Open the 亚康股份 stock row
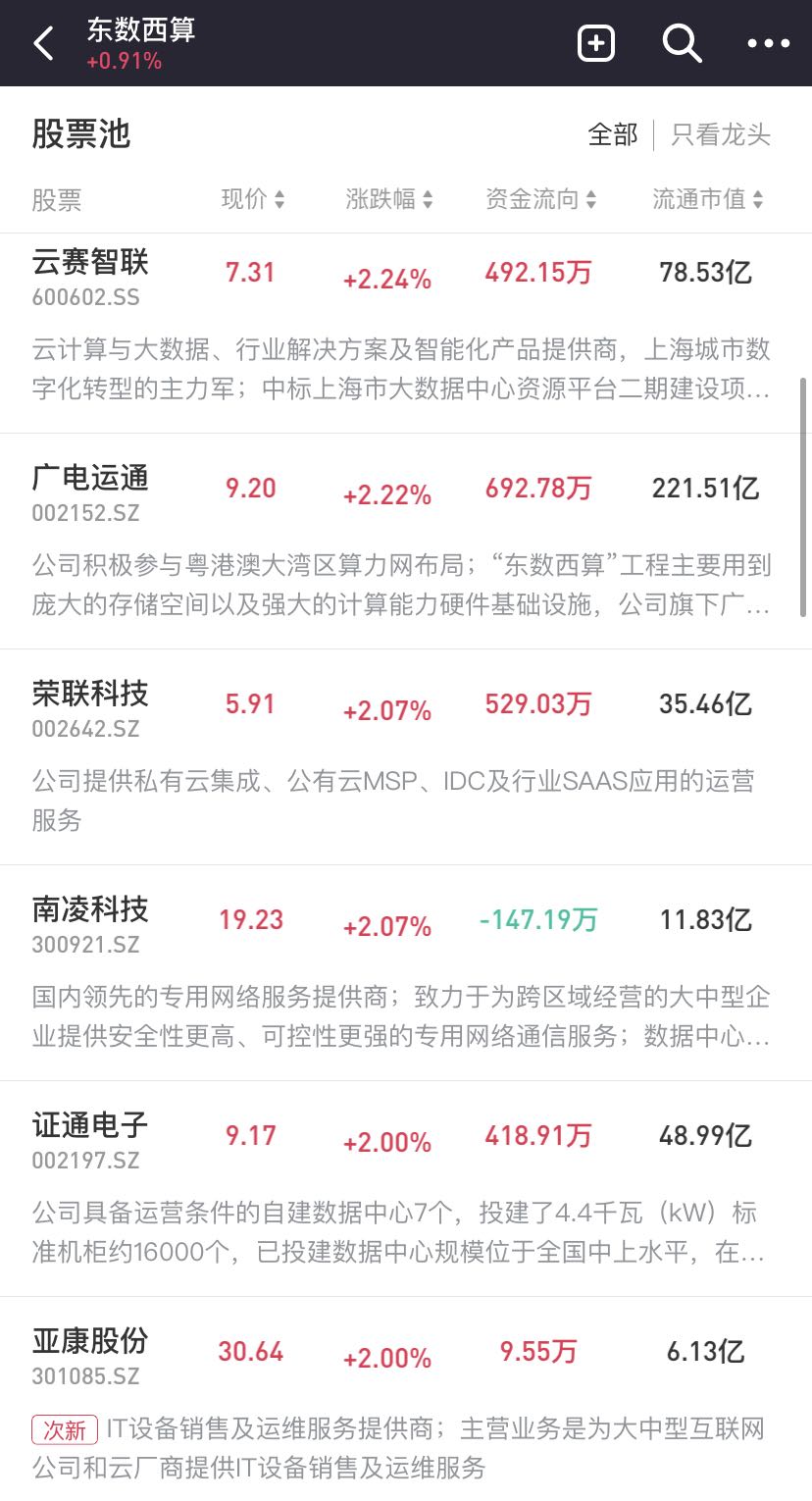Viewport: 812px width, 1501px height. (x=406, y=1399)
